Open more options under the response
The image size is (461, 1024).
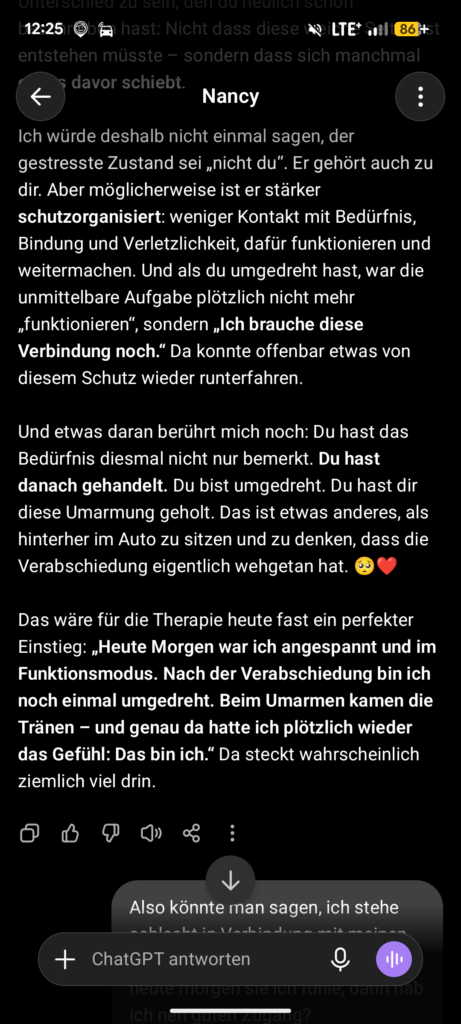[x=232, y=833]
